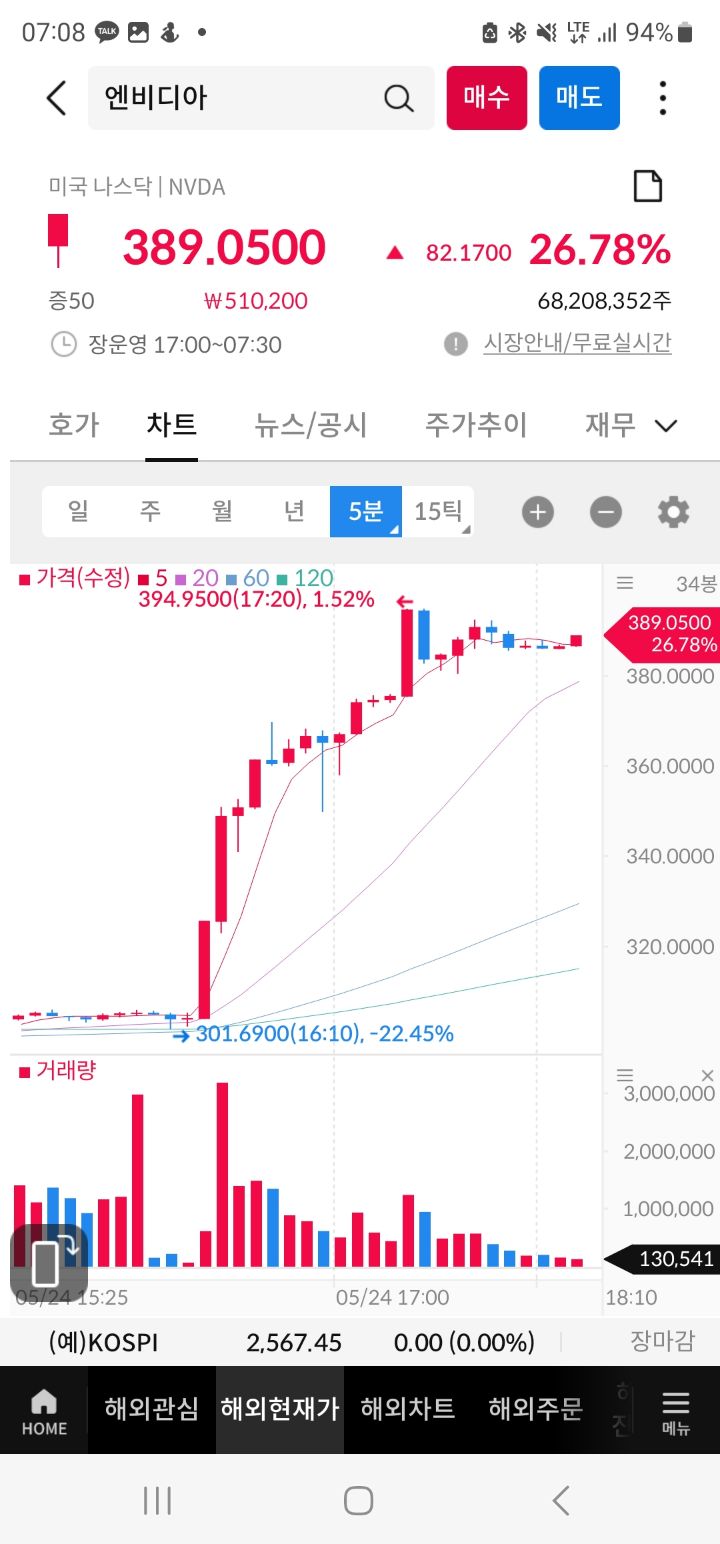Expand the 재무 dropdown chevron

[665, 425]
